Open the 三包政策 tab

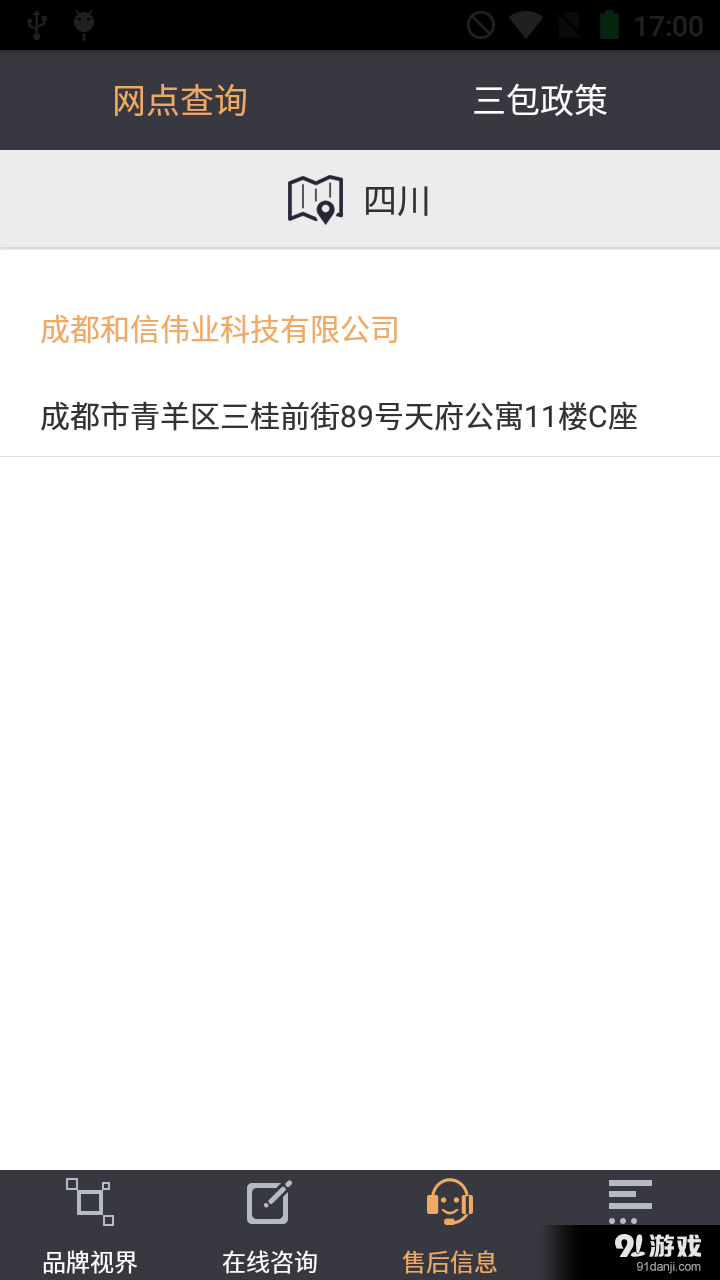540,101
